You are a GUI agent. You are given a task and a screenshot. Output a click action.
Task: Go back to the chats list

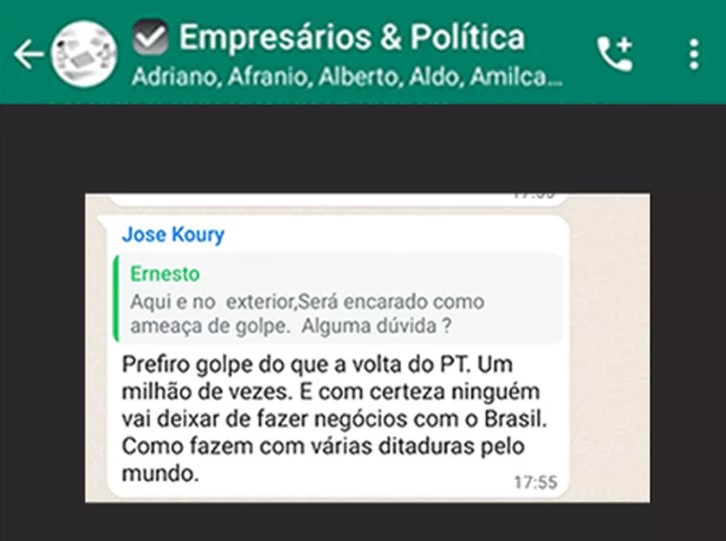(27, 54)
